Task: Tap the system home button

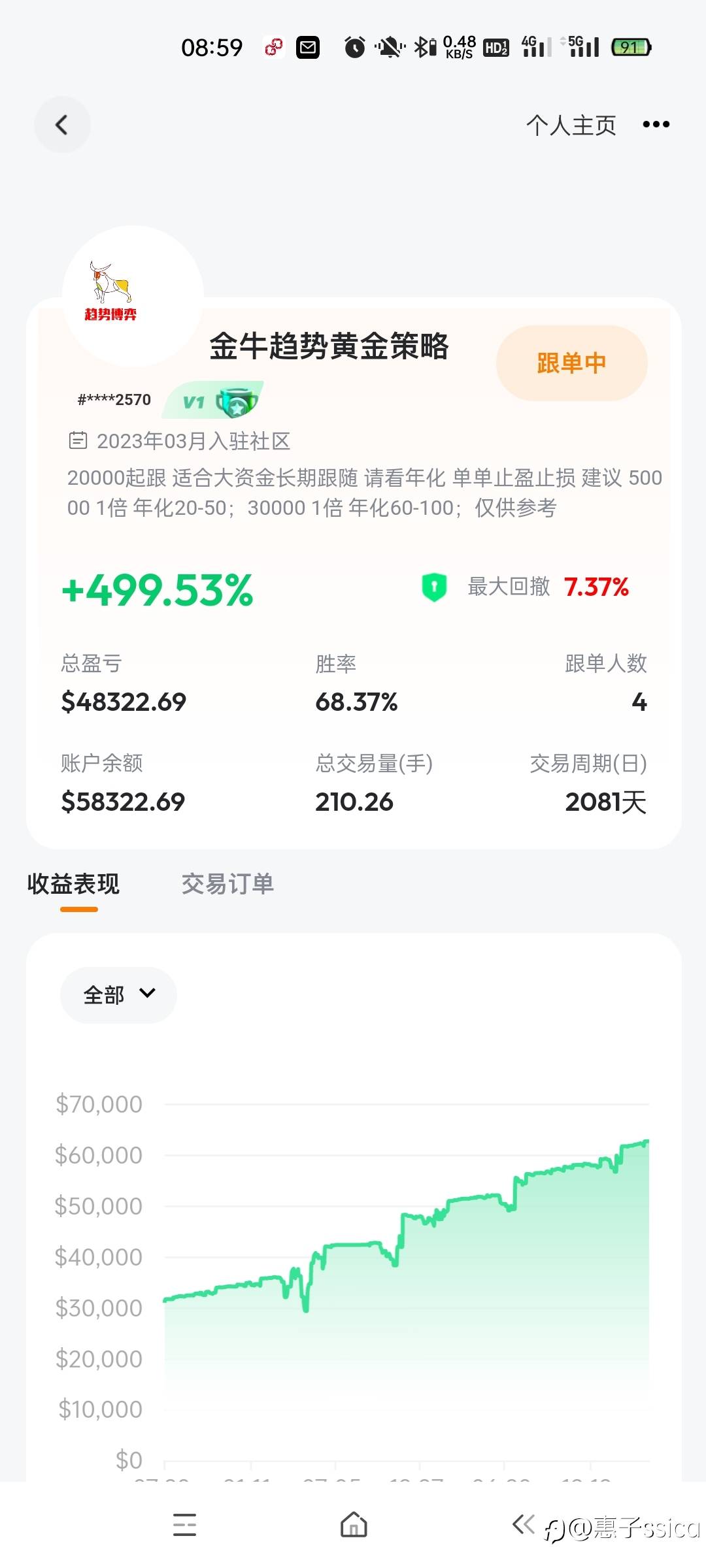Action: pyautogui.click(x=354, y=1525)
